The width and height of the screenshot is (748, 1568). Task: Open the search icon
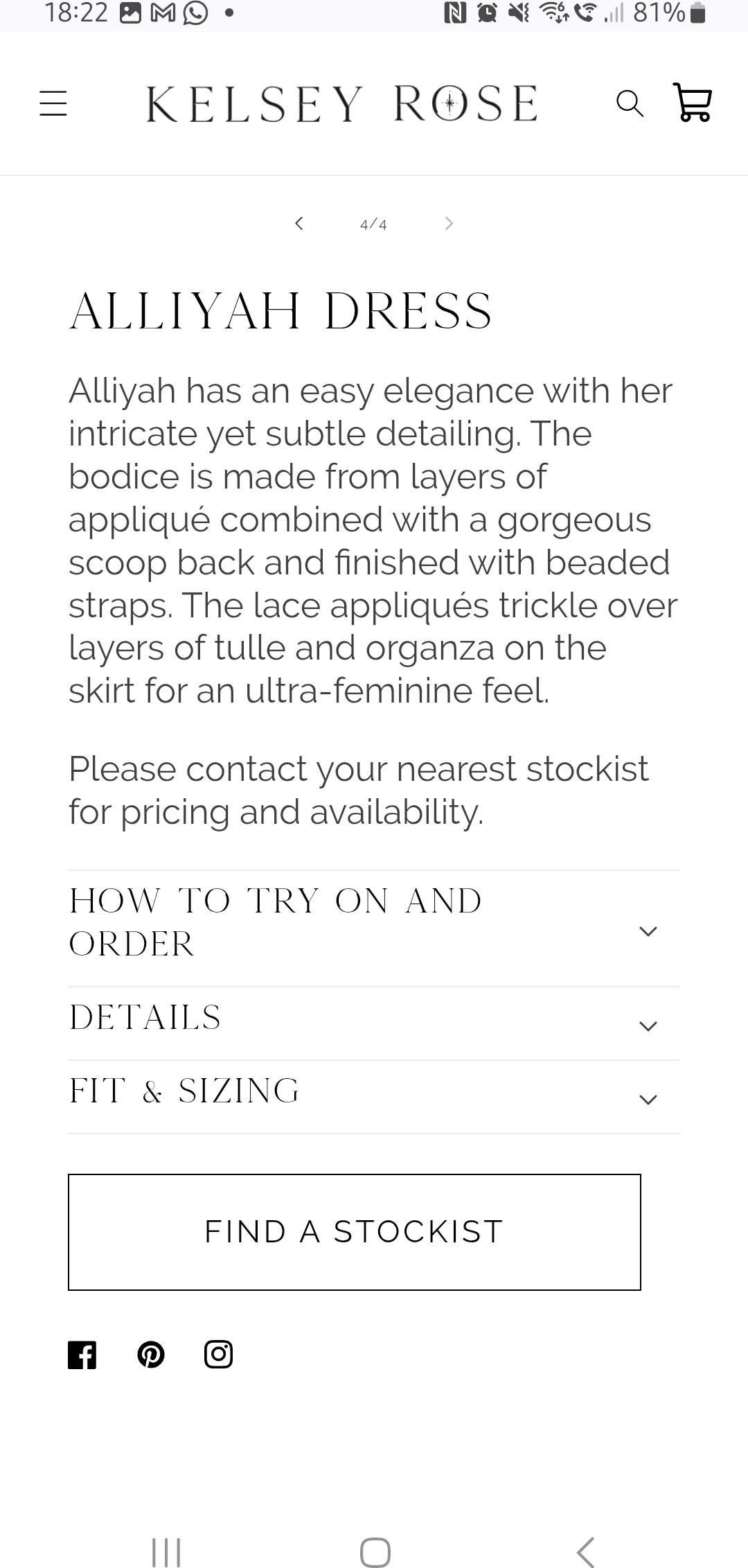[x=630, y=103]
